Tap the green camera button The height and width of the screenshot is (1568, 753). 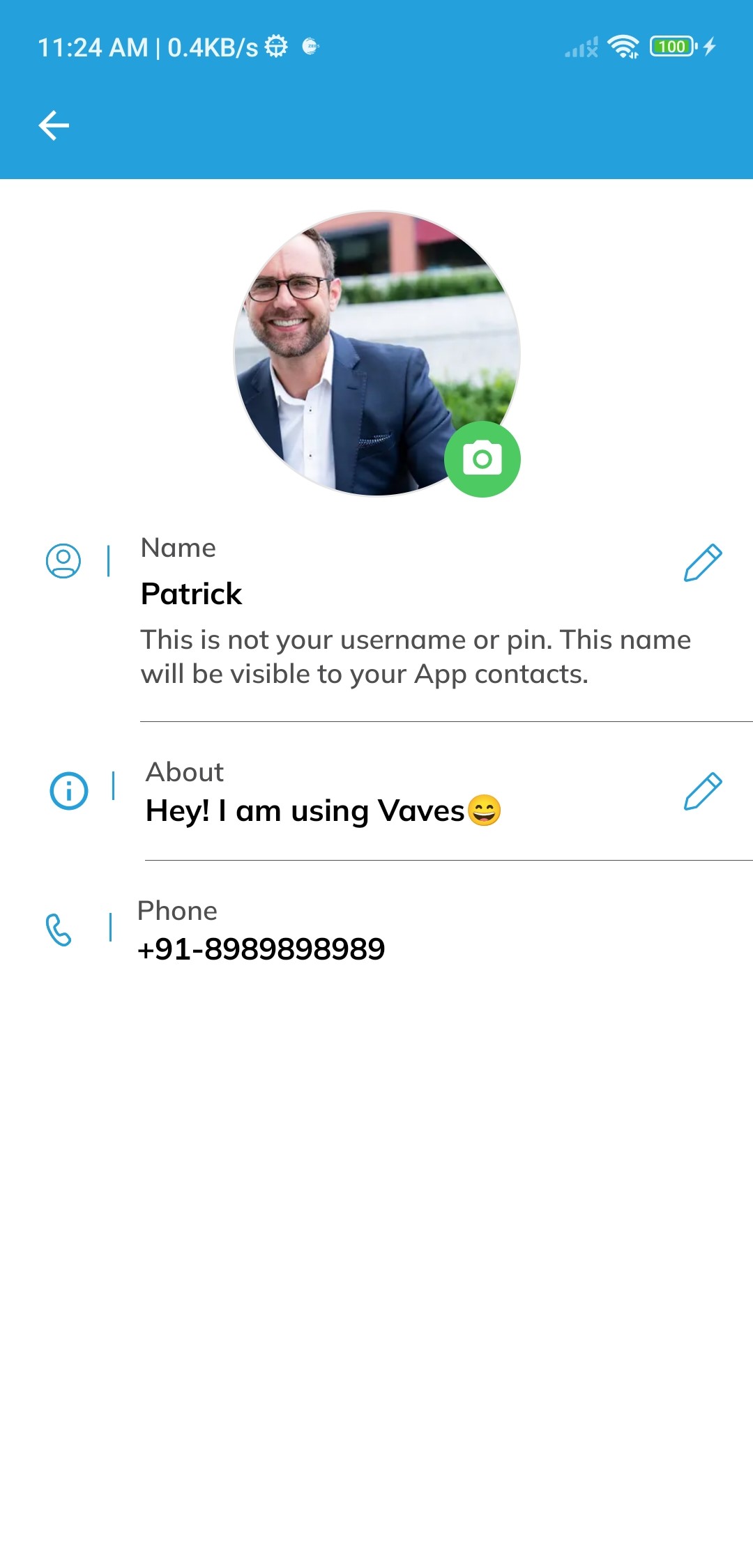pyautogui.click(x=482, y=459)
